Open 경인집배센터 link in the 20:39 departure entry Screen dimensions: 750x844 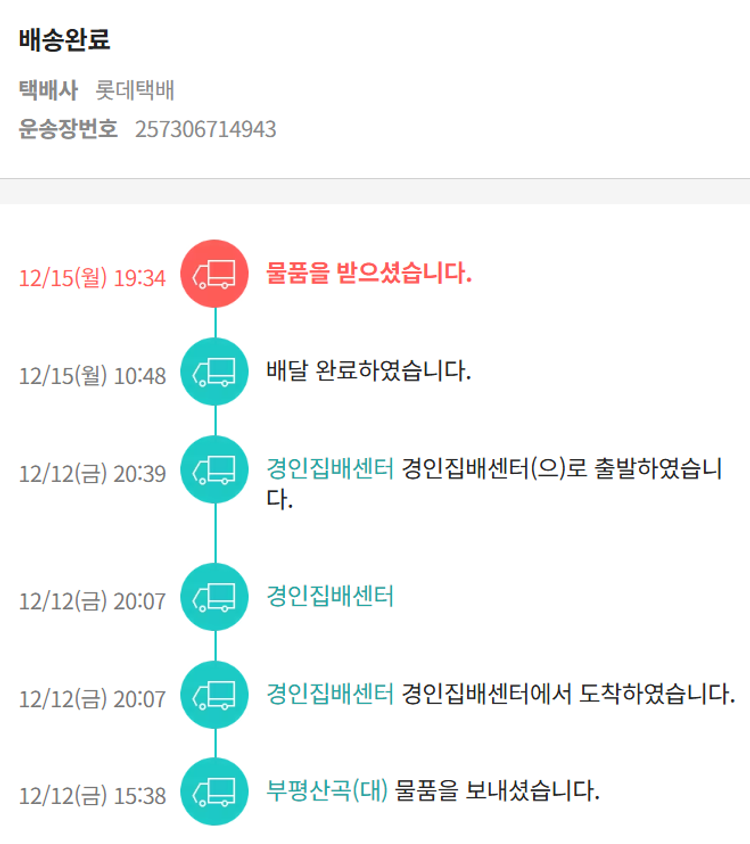(x=330, y=468)
